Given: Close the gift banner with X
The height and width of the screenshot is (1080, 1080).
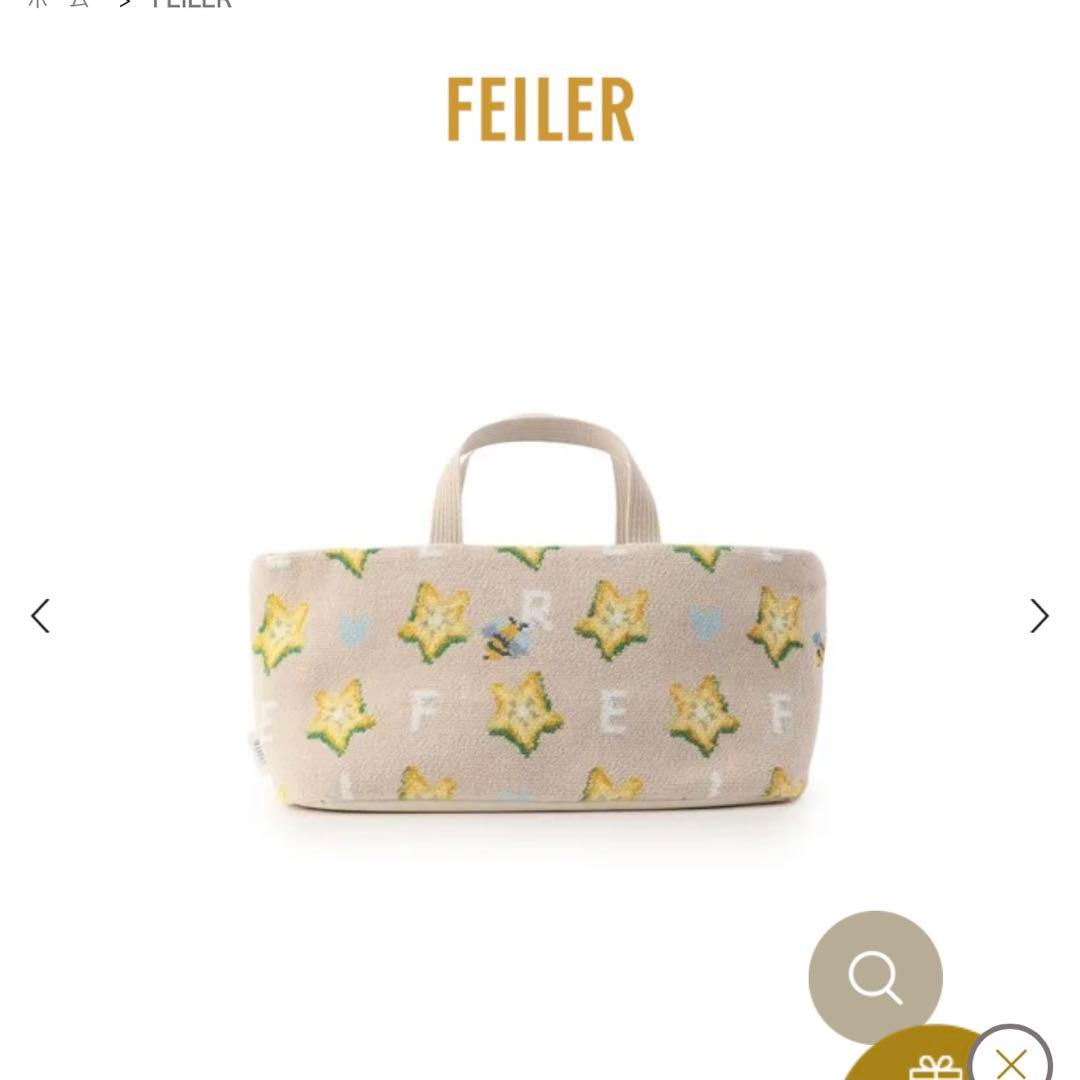Looking at the screenshot, I should [x=1011, y=1062].
